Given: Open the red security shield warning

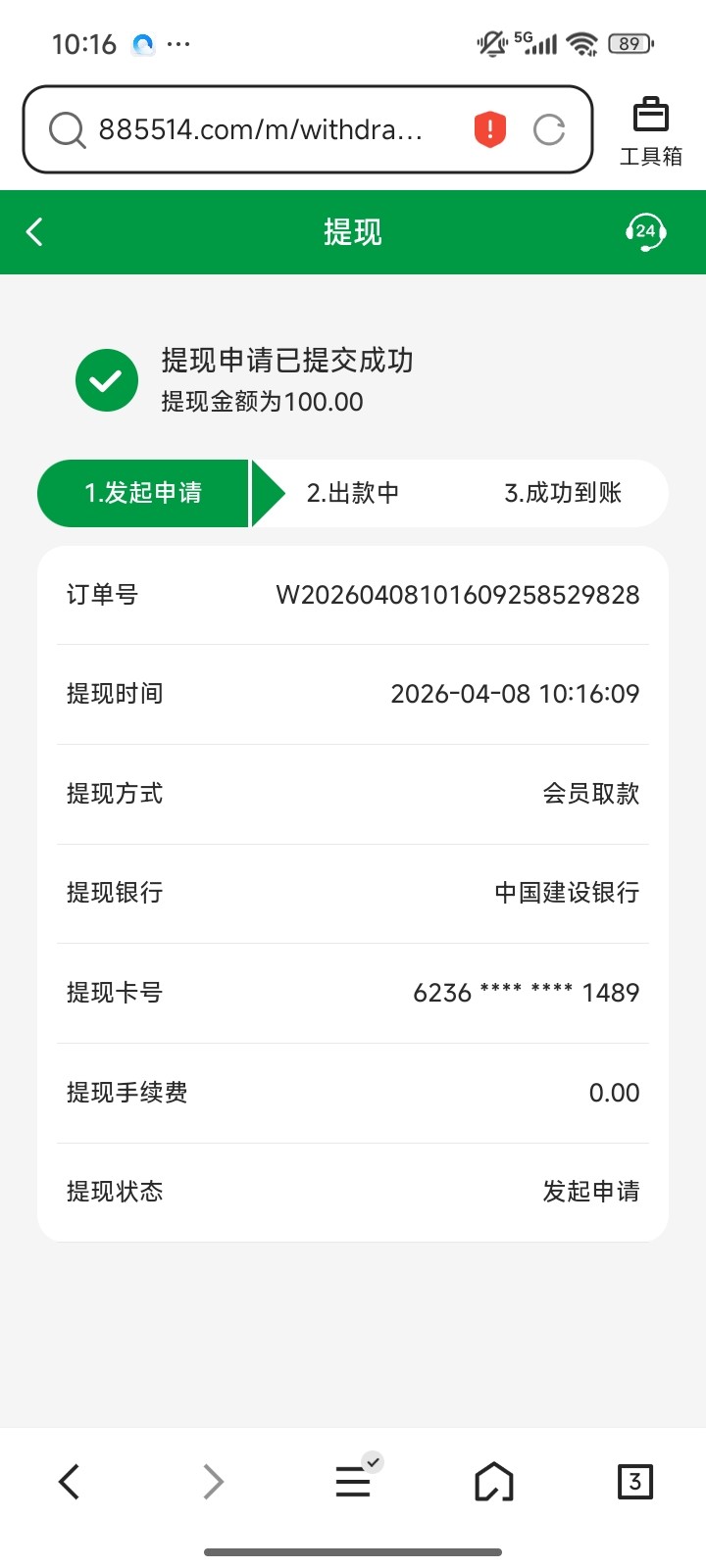Looking at the screenshot, I should (490, 129).
